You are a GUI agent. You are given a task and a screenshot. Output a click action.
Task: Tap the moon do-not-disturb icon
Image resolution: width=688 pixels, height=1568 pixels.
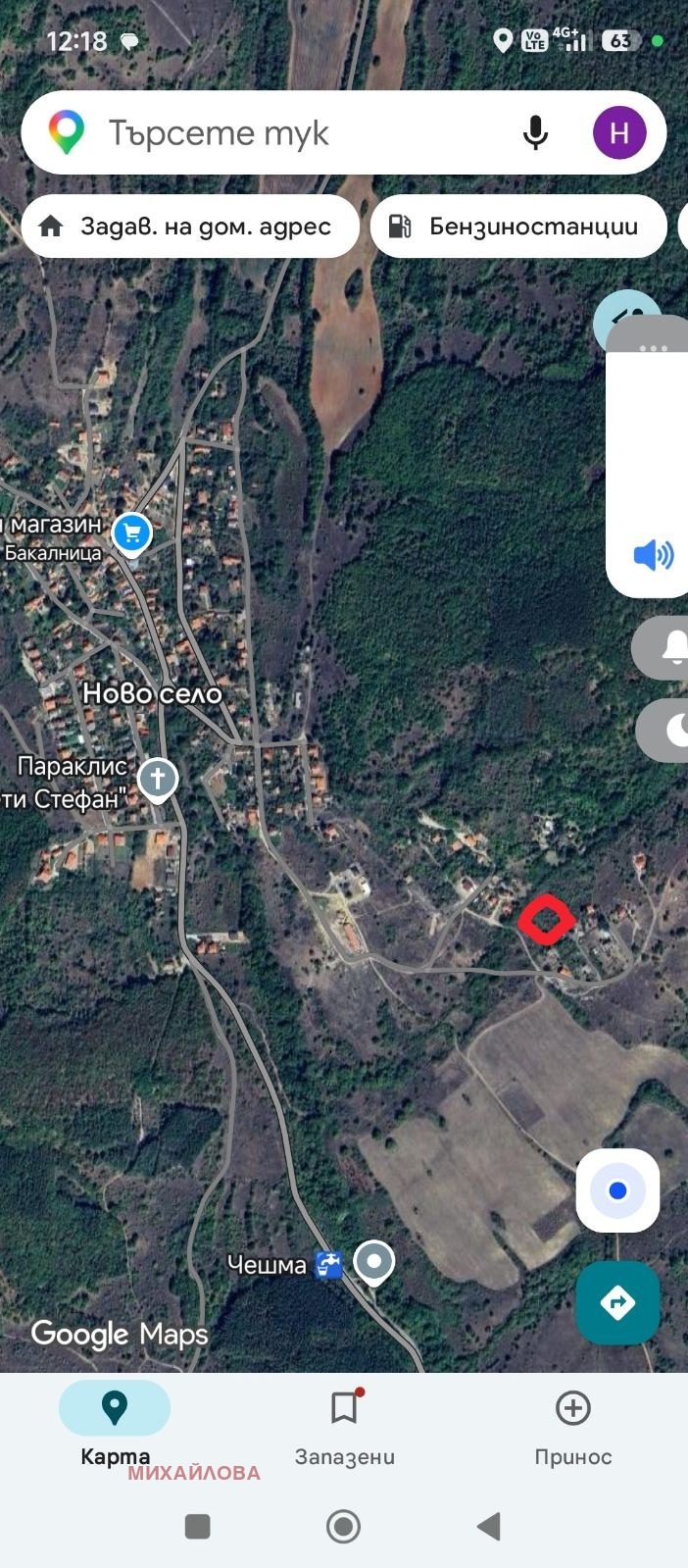674,731
